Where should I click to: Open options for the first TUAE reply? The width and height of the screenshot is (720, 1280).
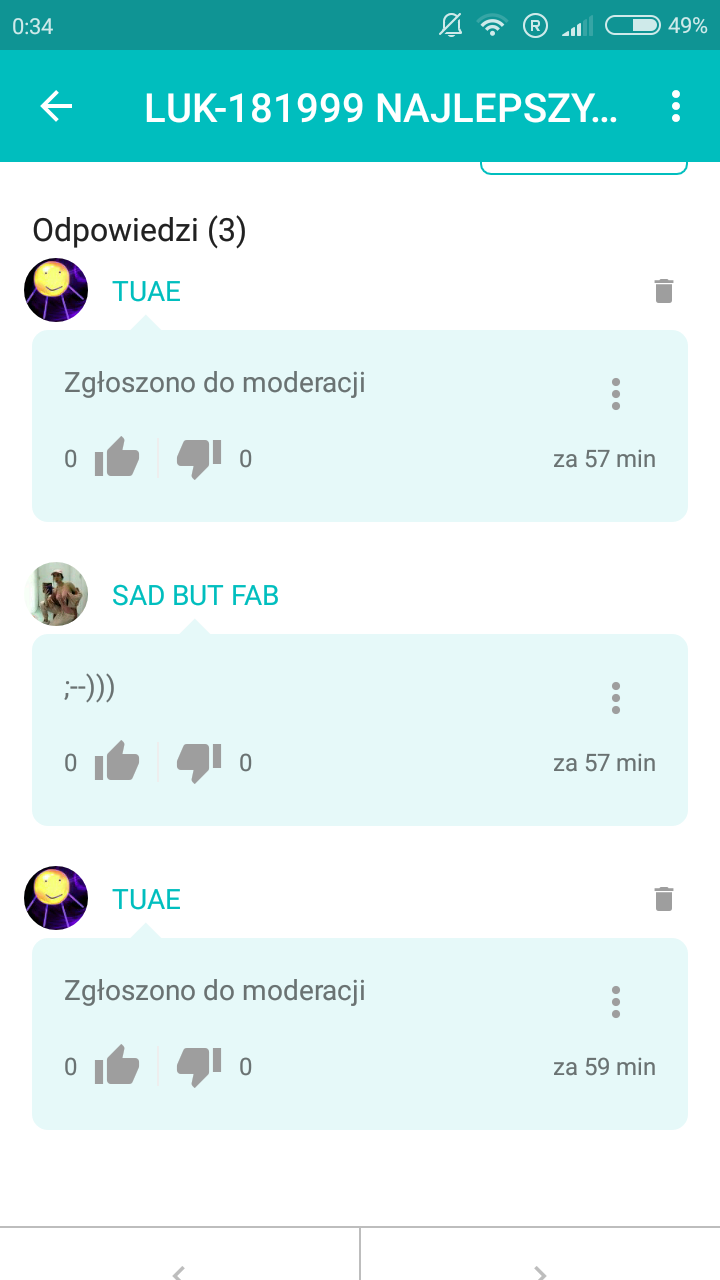616,394
